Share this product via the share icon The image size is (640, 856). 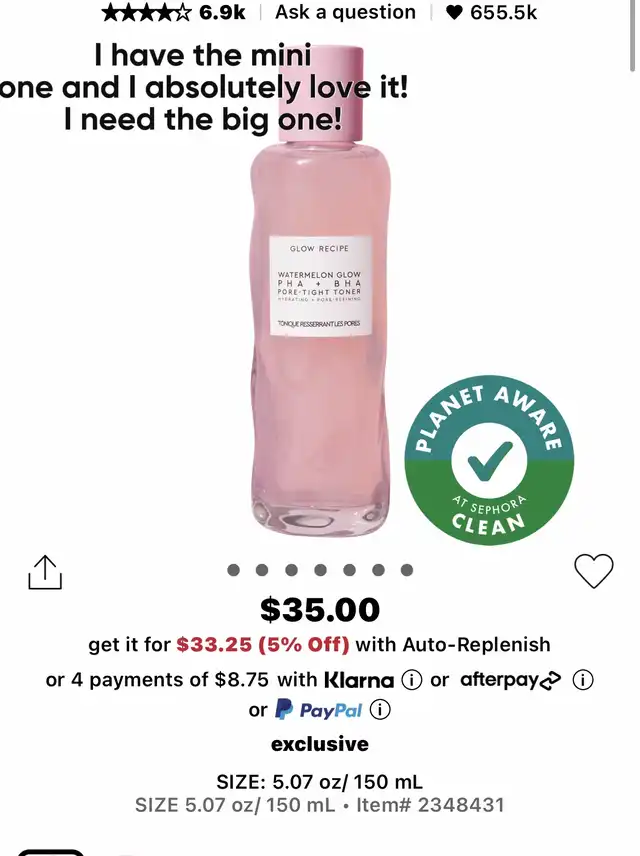tap(45, 572)
